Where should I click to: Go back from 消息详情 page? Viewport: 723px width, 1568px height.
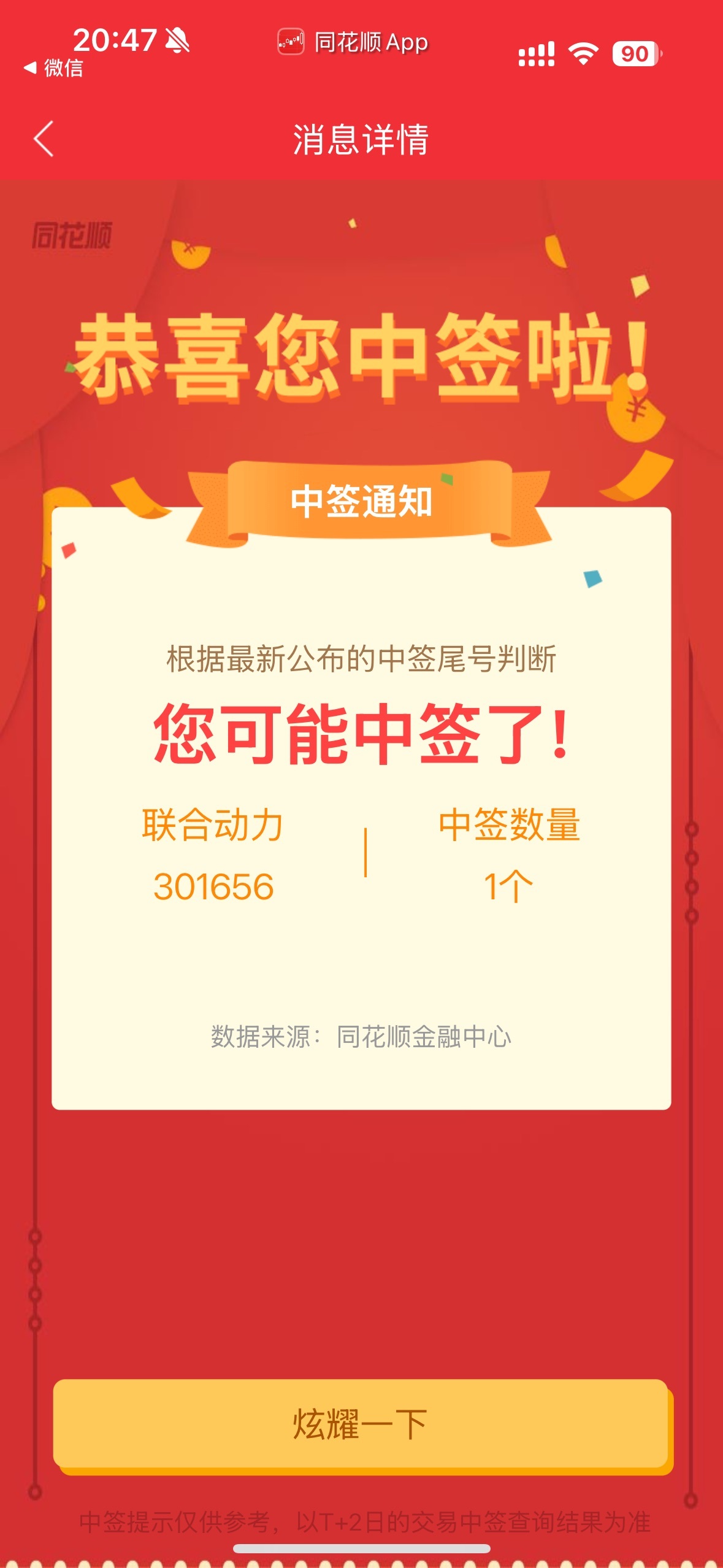44,139
